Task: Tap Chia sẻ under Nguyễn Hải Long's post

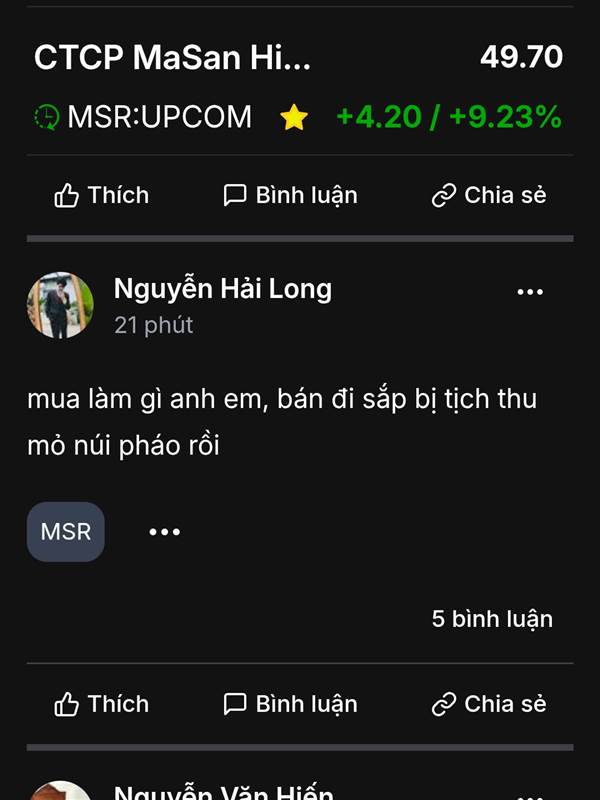Action: [x=489, y=704]
